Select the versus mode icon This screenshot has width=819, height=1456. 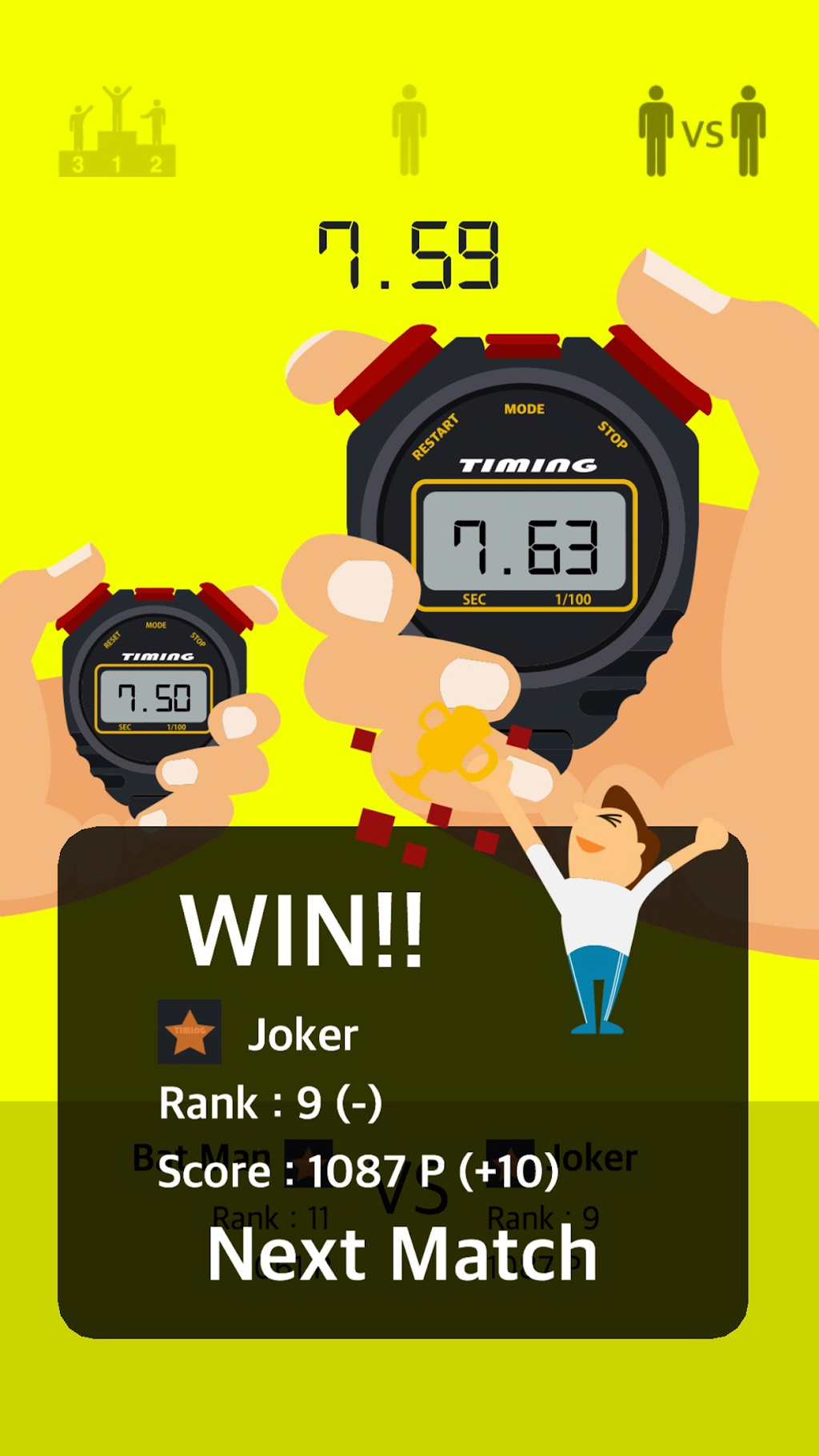pyautogui.click(x=701, y=131)
